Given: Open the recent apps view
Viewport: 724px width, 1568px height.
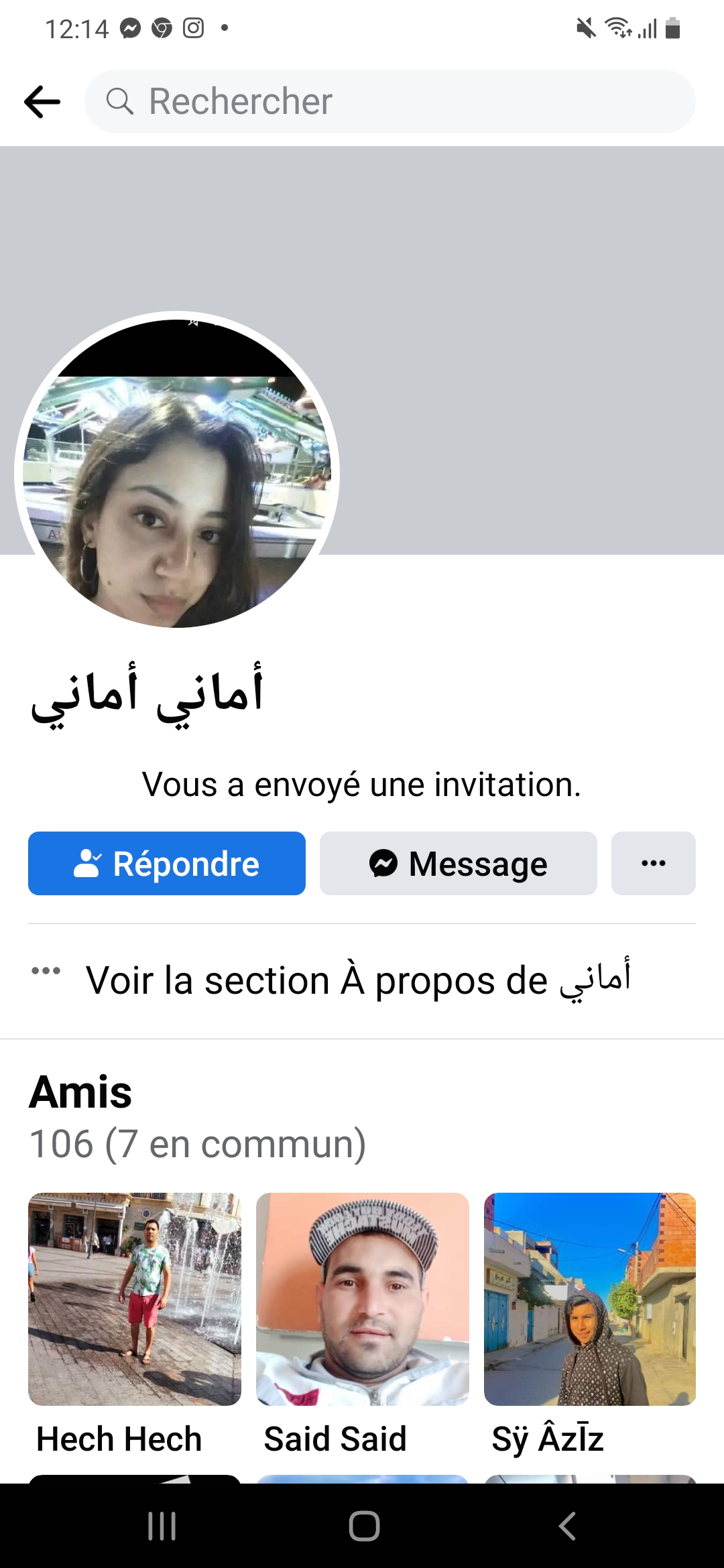Looking at the screenshot, I should [162, 1526].
